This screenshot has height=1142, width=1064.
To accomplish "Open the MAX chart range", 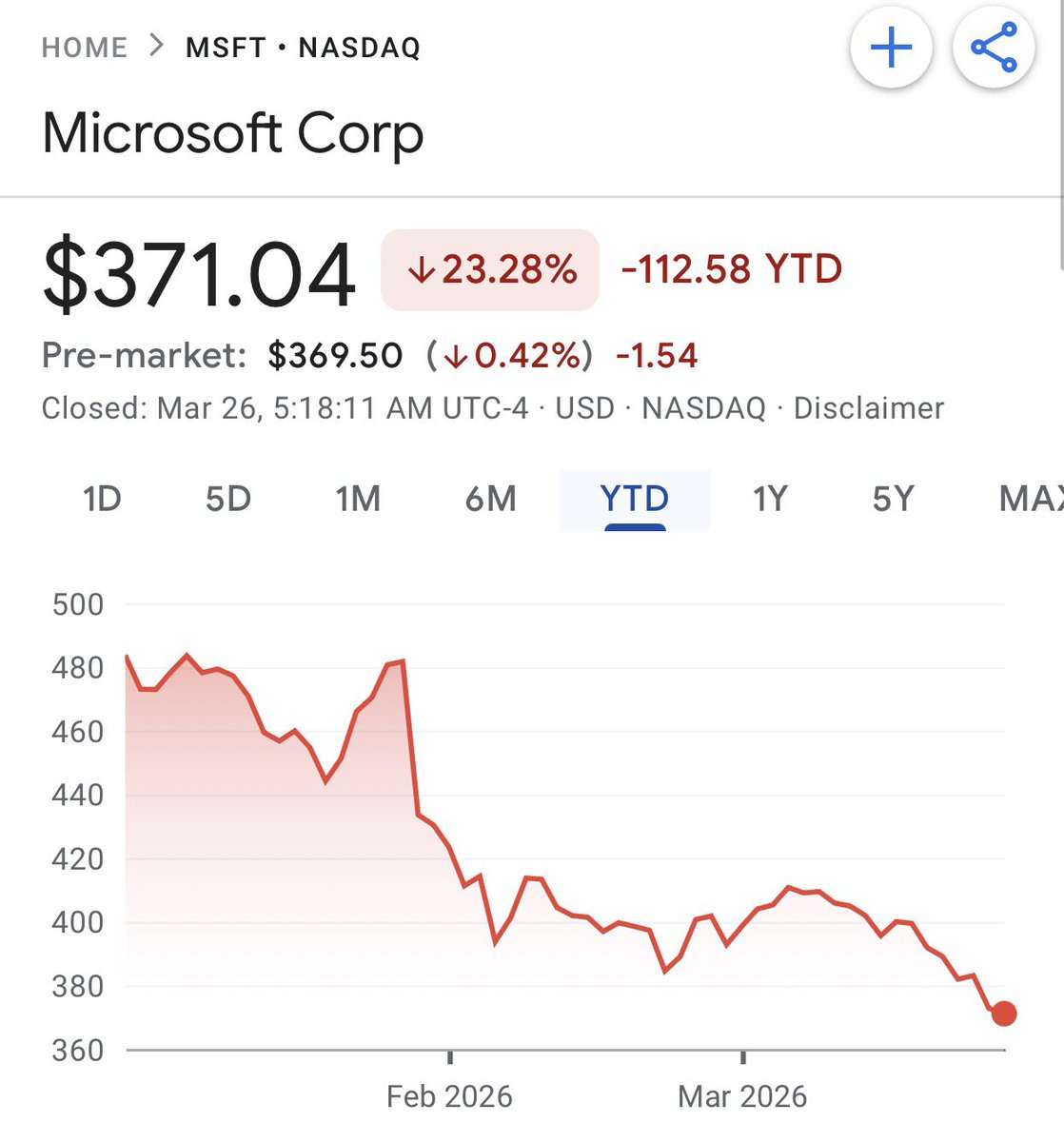I will [1030, 499].
